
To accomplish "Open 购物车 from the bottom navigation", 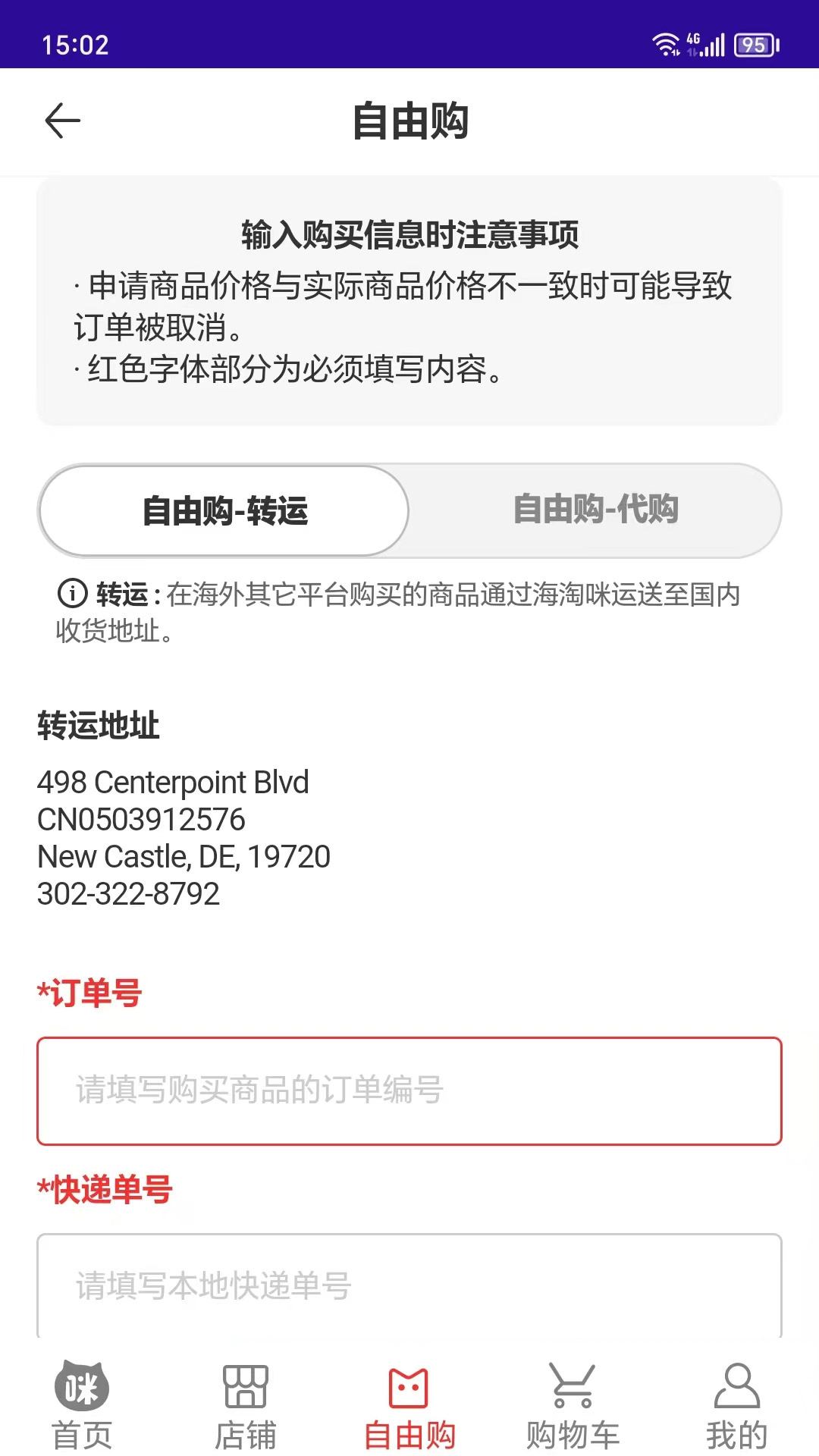I will tap(573, 1433).
